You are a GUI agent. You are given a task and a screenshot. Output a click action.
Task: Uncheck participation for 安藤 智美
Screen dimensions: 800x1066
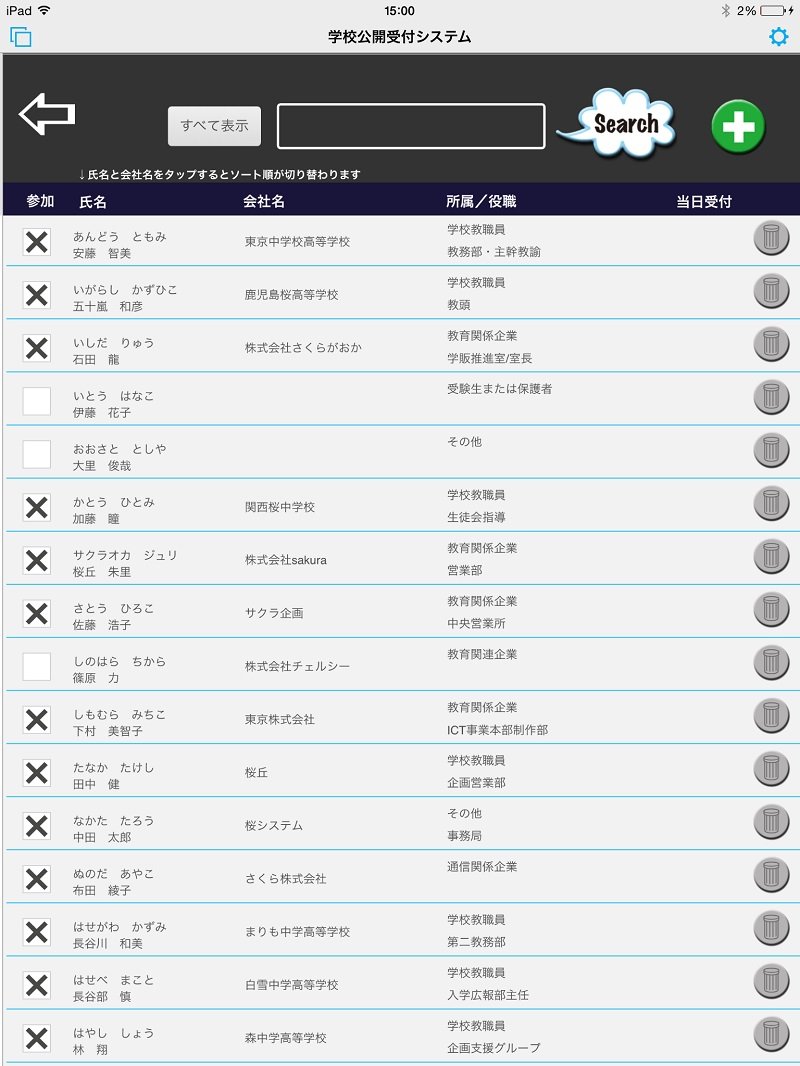[37, 241]
